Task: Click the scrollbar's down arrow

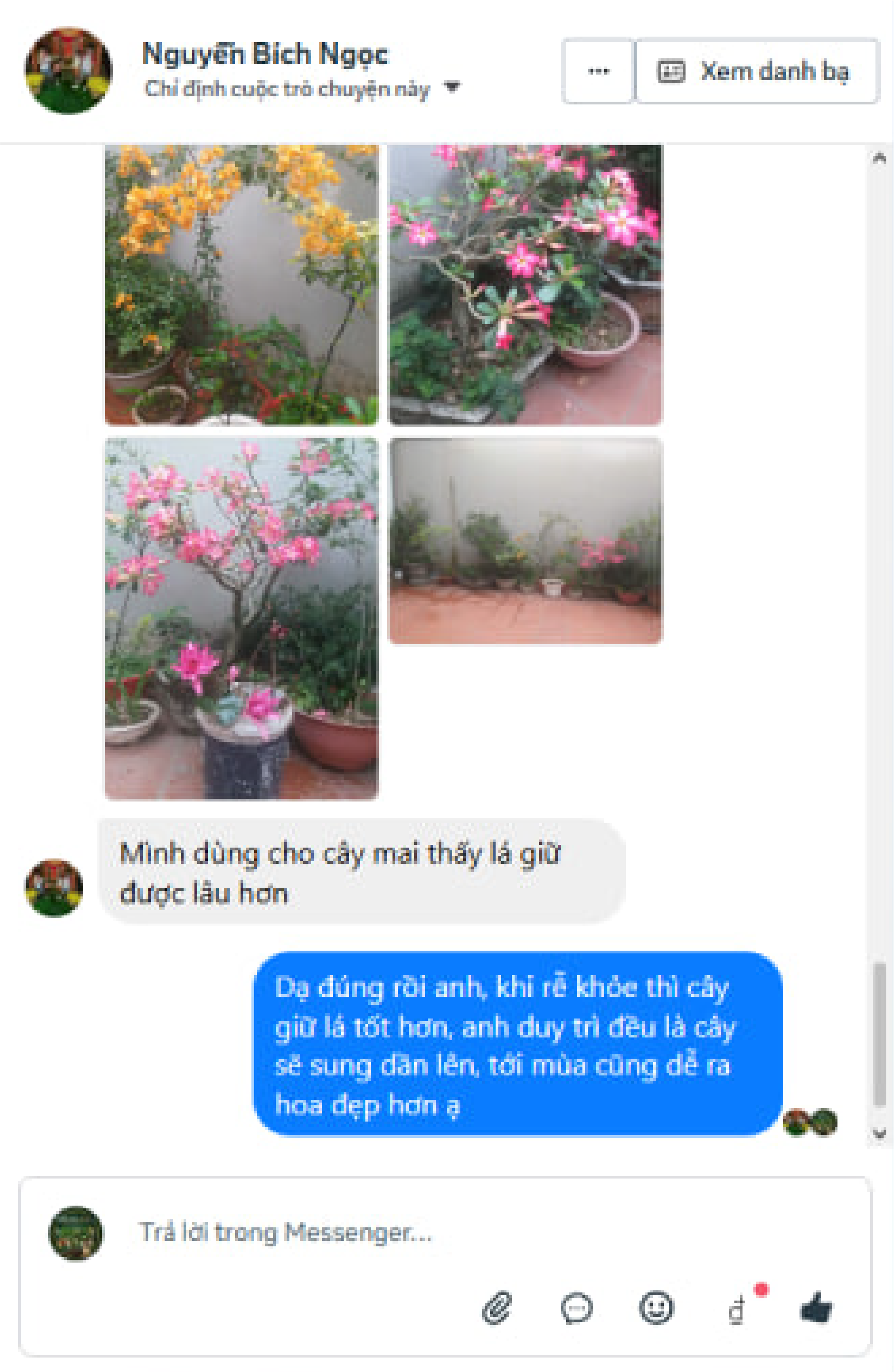Action: click(879, 1133)
